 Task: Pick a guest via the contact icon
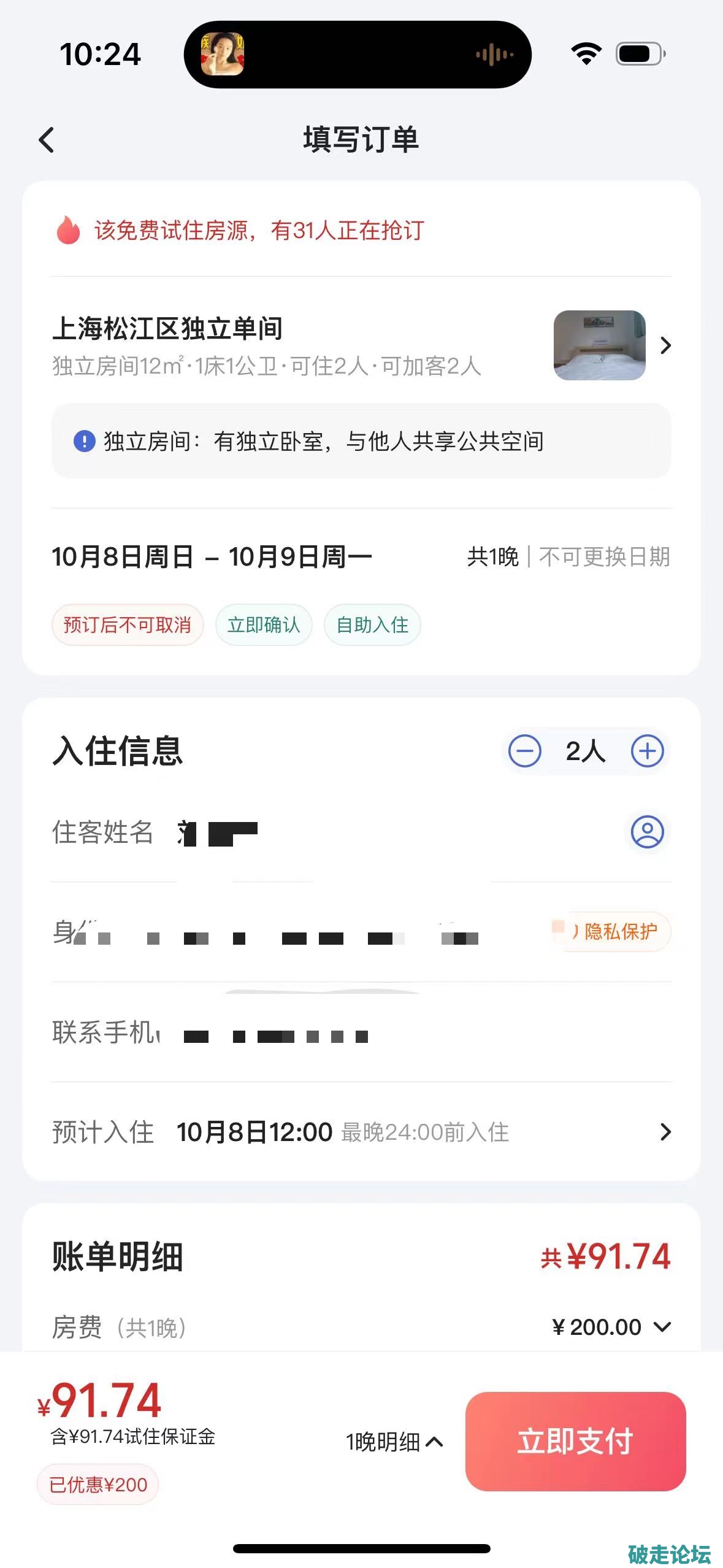(x=648, y=832)
